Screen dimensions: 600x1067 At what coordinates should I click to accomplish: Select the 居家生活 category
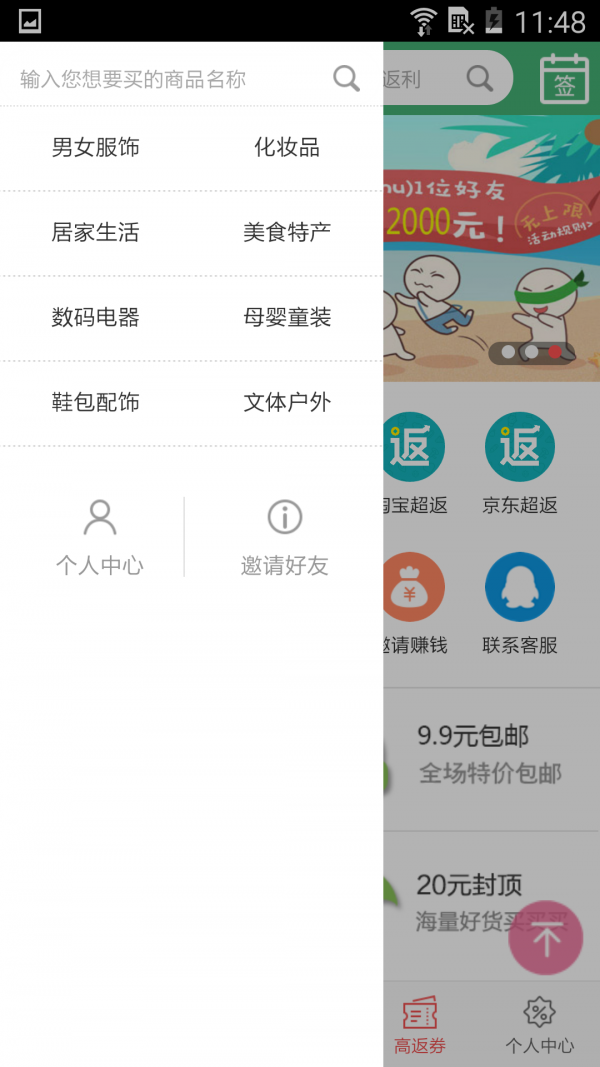point(96,233)
